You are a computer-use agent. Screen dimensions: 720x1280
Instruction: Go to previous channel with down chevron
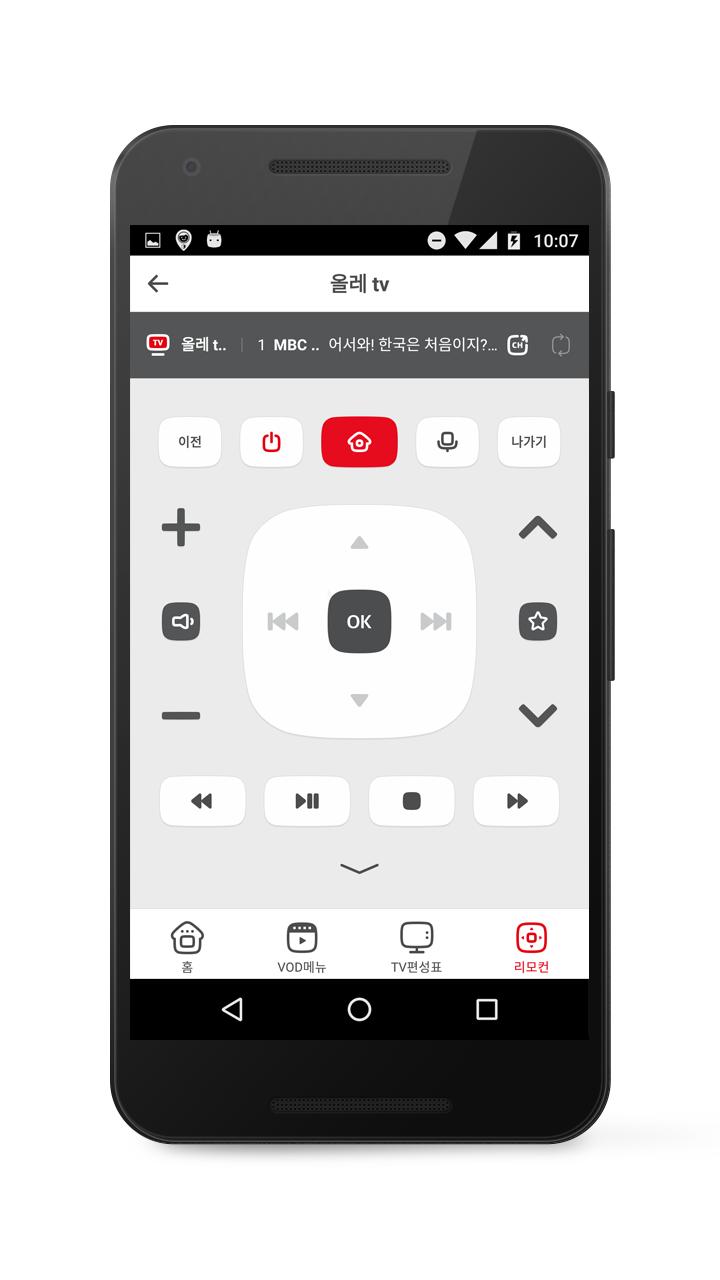pos(538,715)
